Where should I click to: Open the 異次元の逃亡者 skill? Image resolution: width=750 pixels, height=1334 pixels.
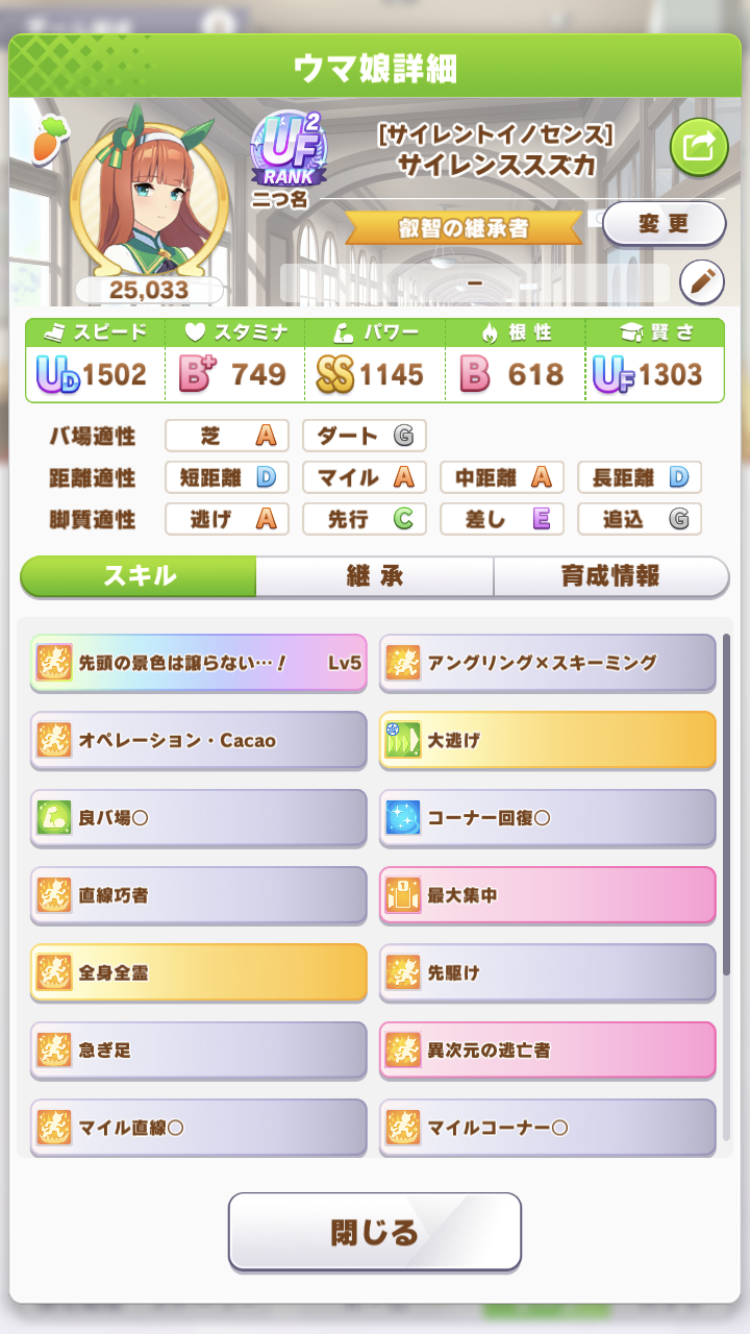pos(548,1050)
